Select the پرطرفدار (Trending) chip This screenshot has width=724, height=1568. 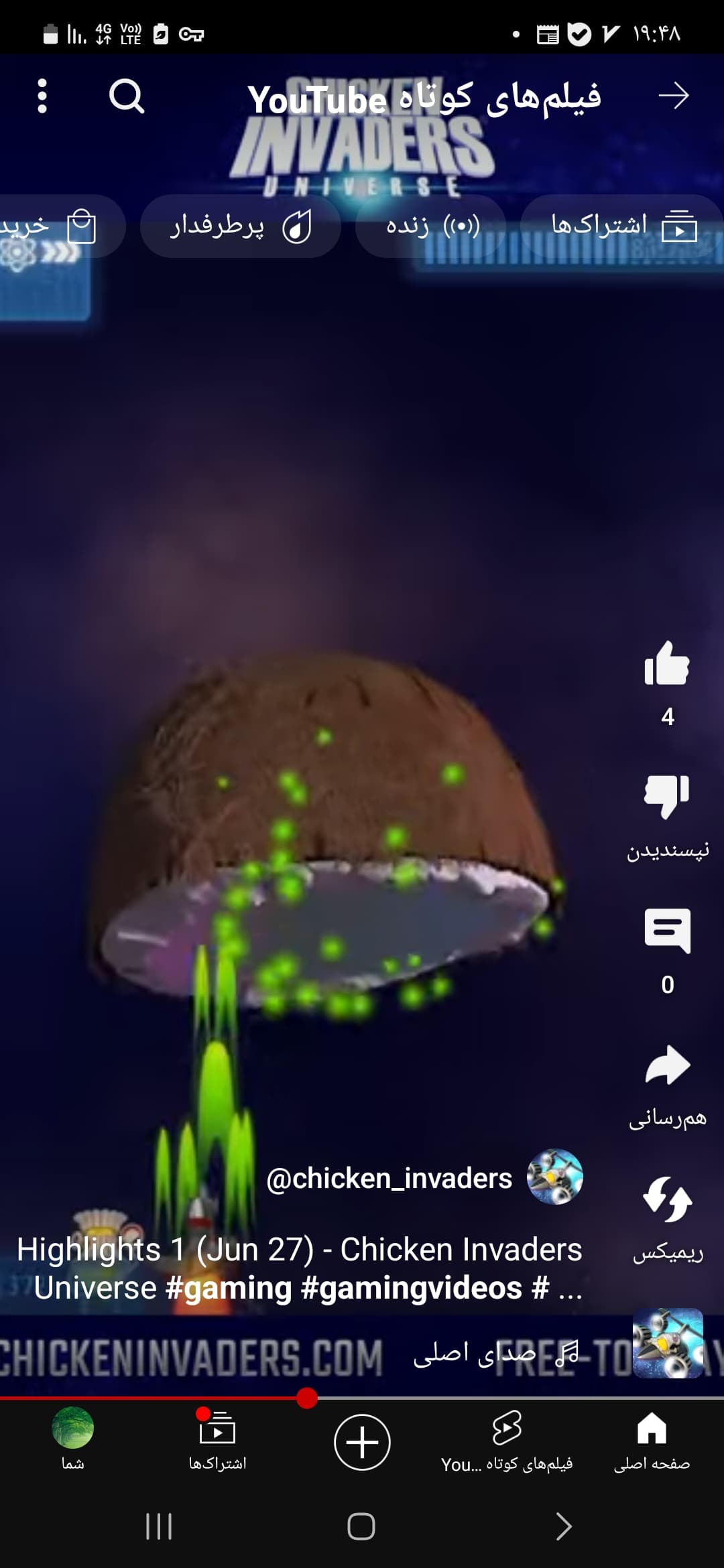(240, 226)
